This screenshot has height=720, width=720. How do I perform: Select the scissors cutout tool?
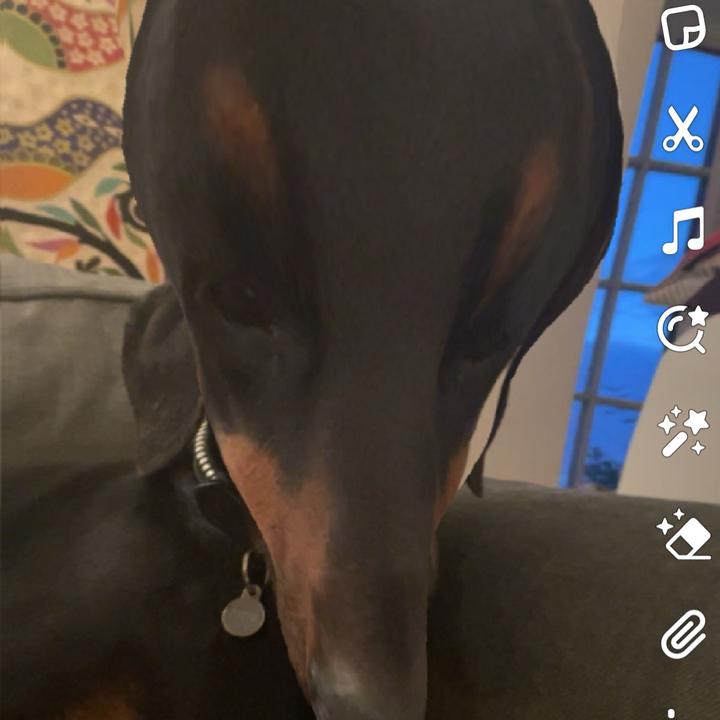pos(683,129)
